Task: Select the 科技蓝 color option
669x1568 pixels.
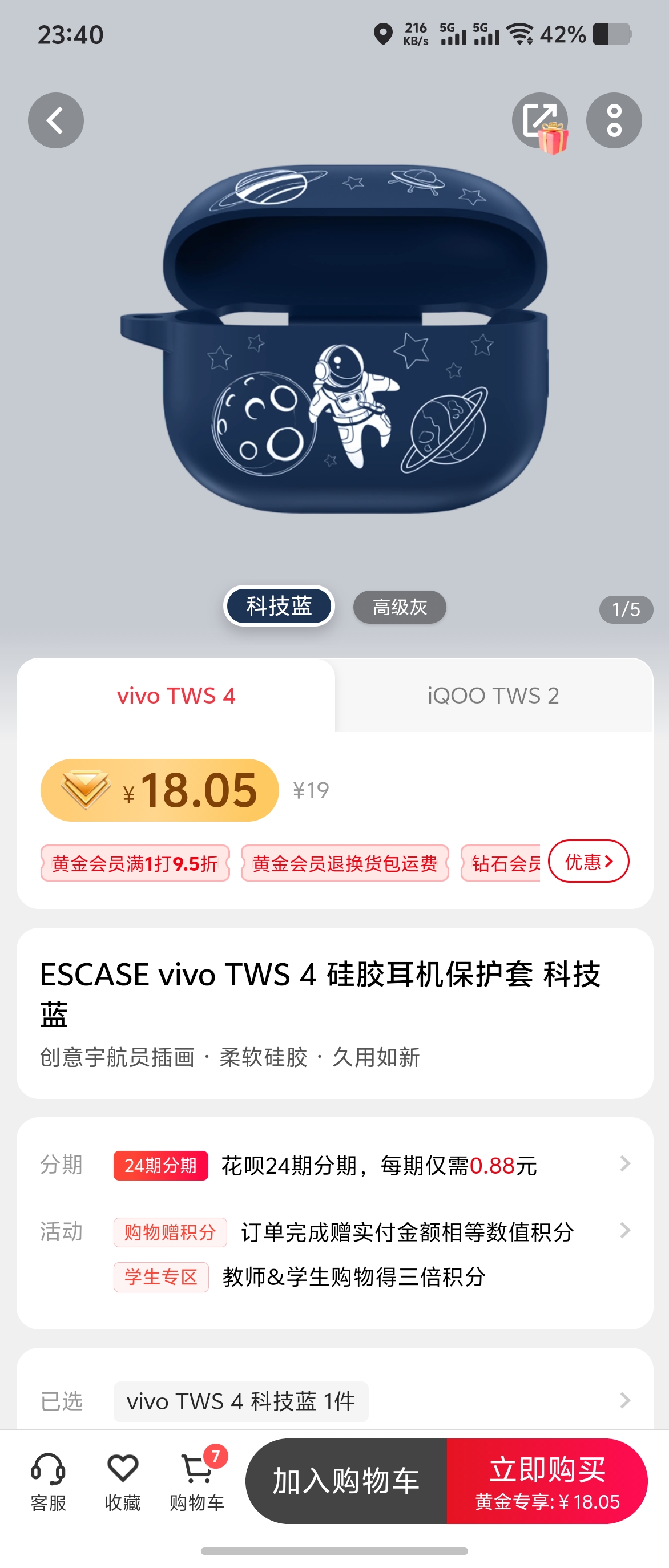Action: 279,605
